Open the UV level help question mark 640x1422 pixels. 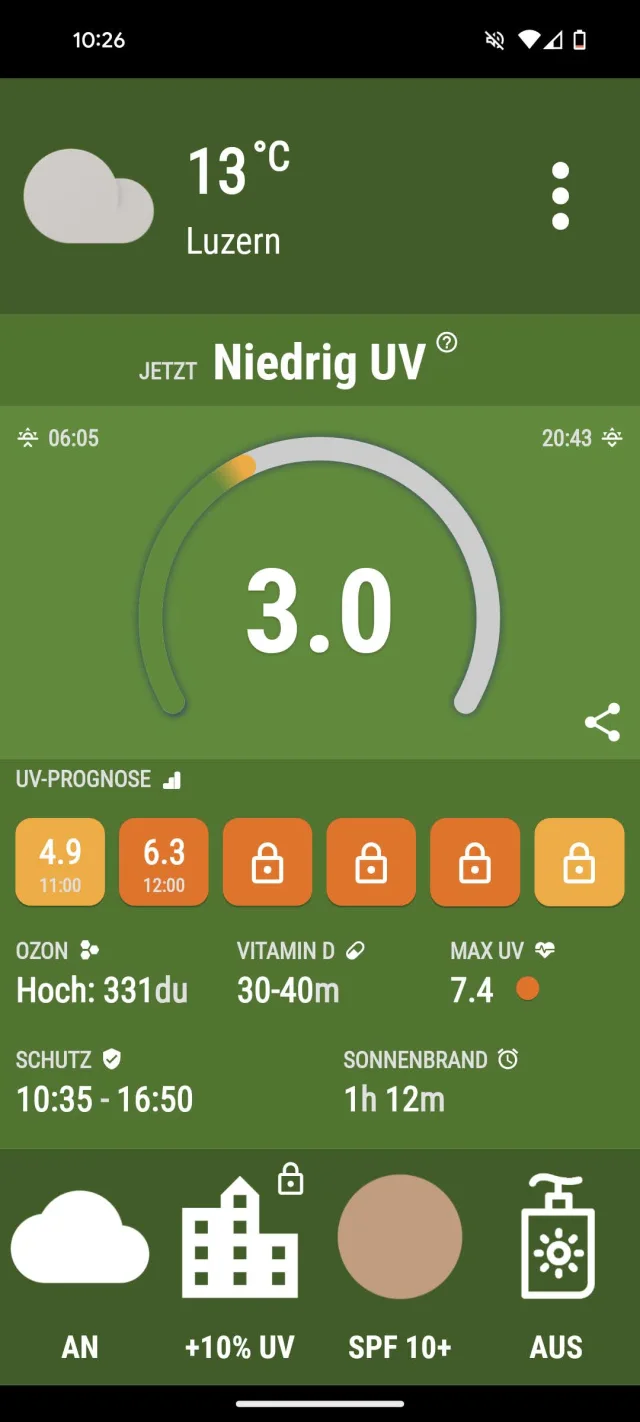point(447,343)
